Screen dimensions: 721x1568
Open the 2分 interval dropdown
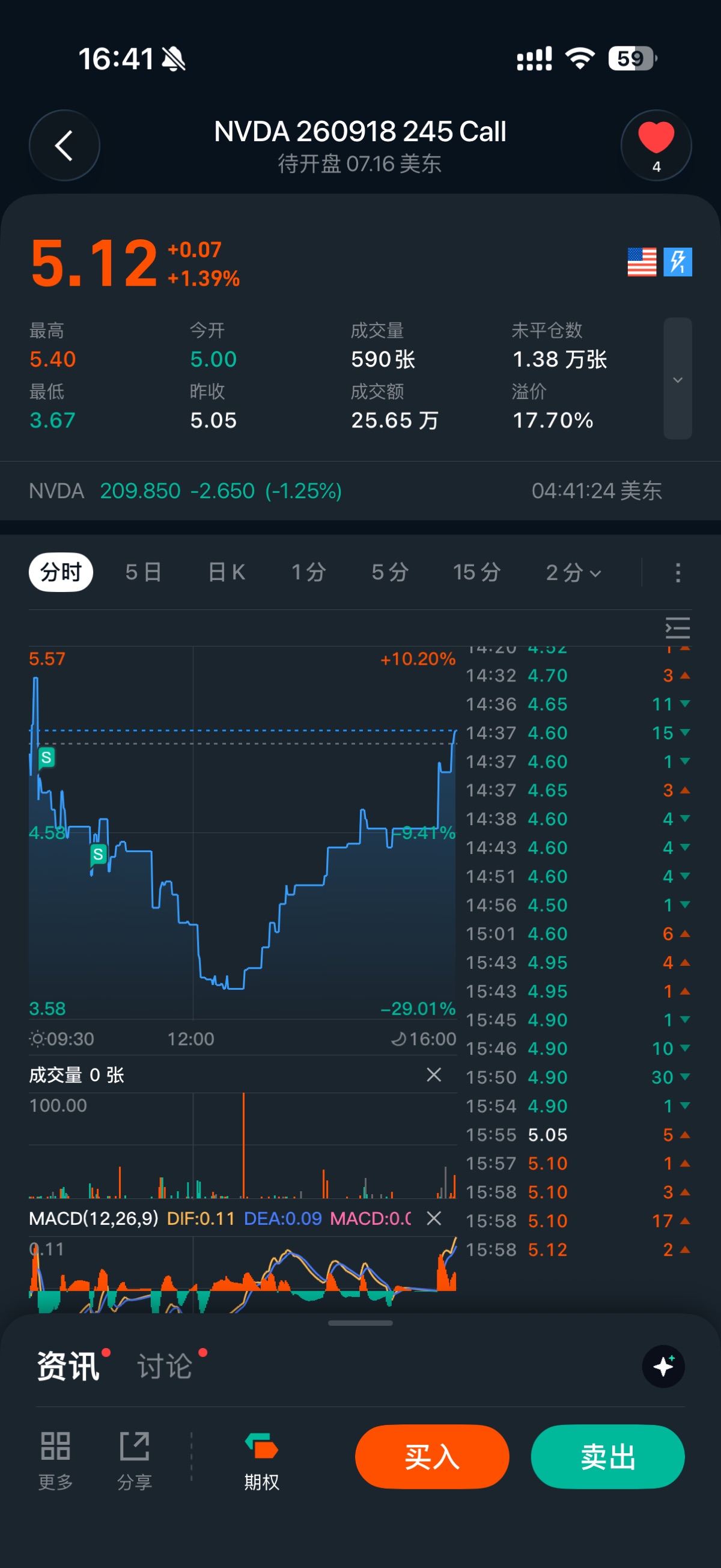pos(573,572)
